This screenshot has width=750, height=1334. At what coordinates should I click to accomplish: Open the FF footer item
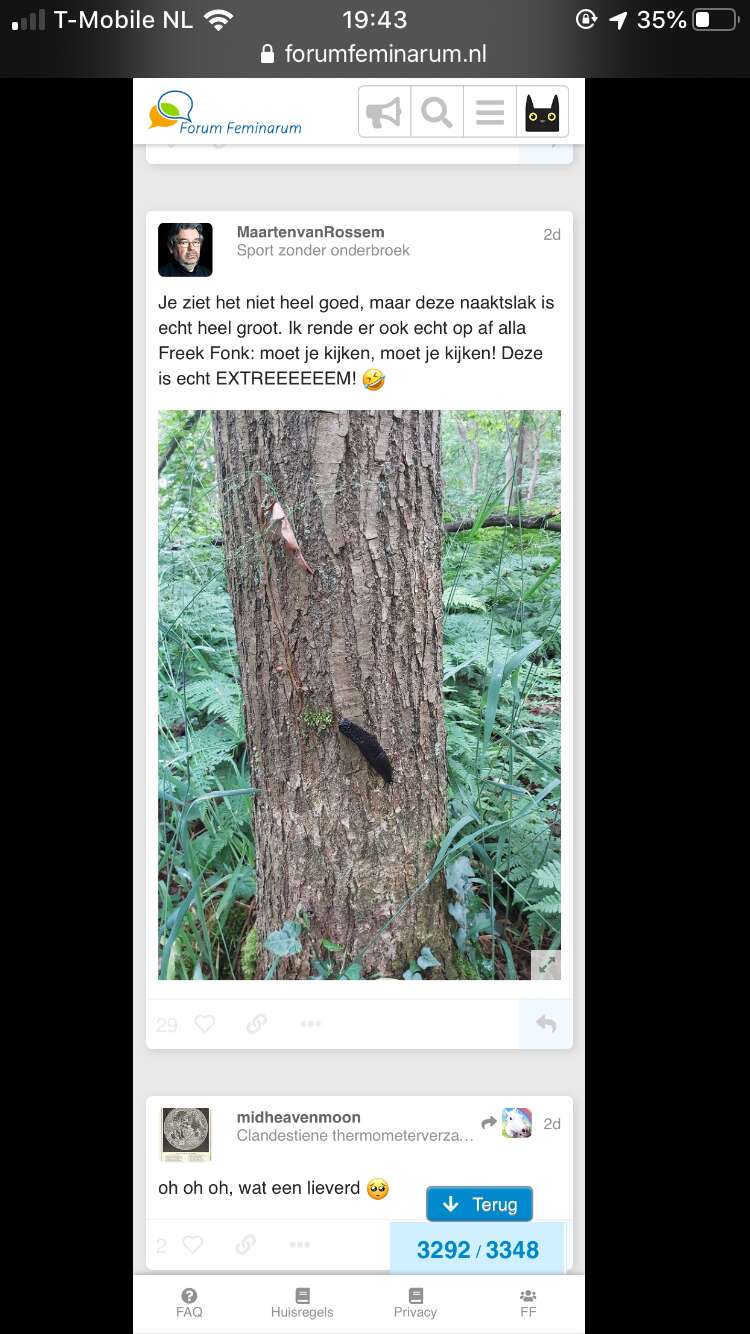point(528,1303)
